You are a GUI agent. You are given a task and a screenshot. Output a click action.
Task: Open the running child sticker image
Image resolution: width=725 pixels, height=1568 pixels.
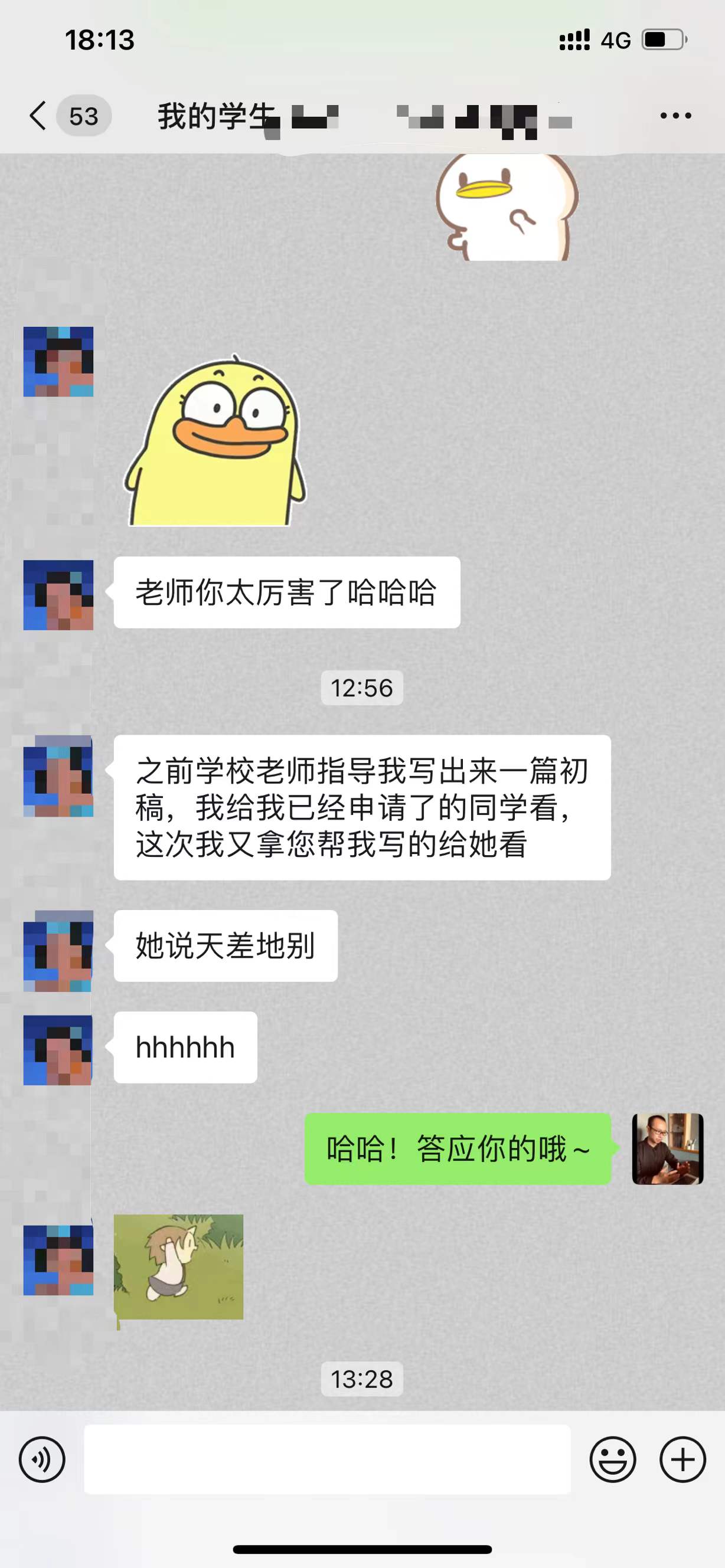click(178, 1266)
